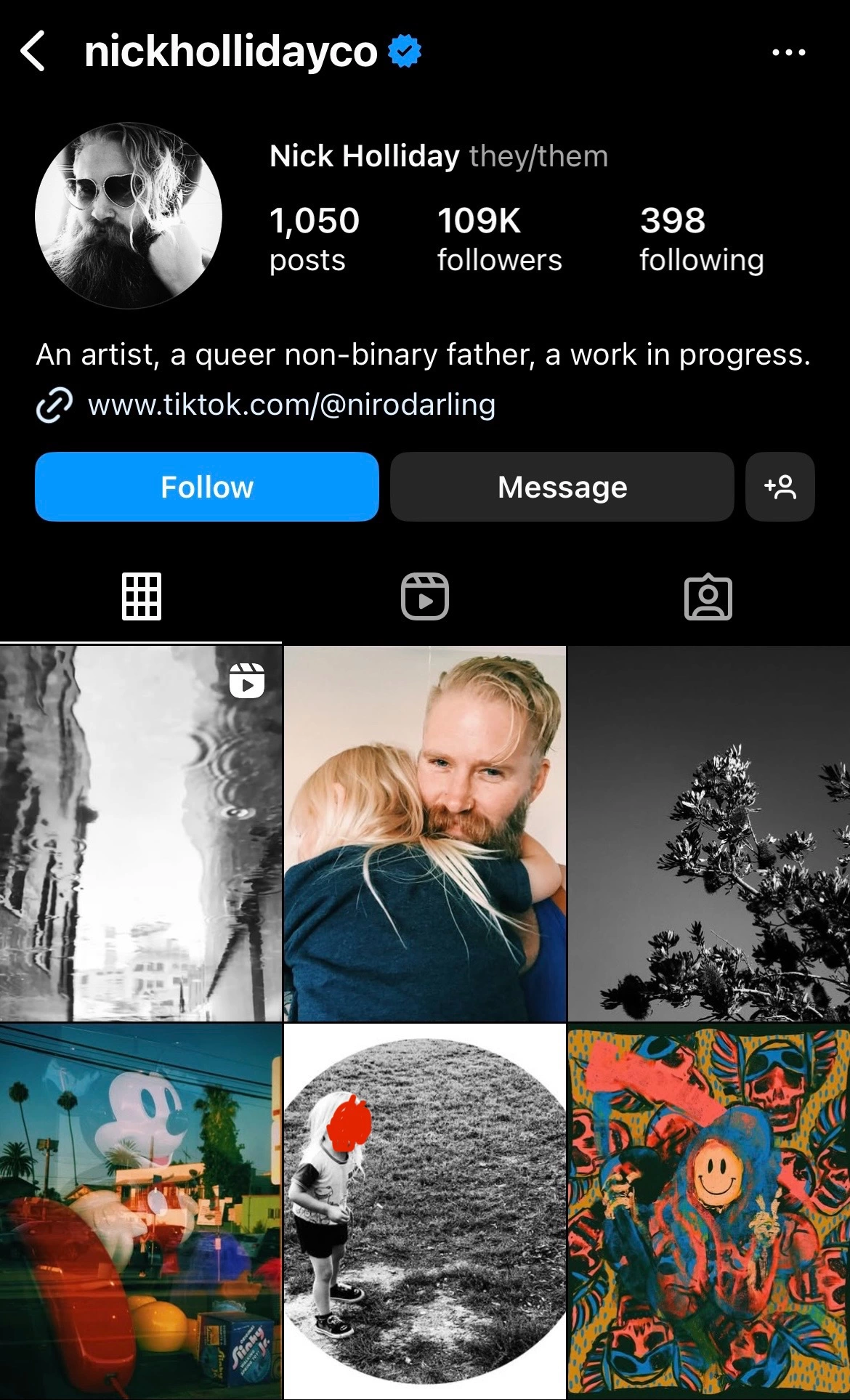This screenshot has width=850, height=1400.
Task: Open the three-dot options menu
Action: tap(789, 52)
